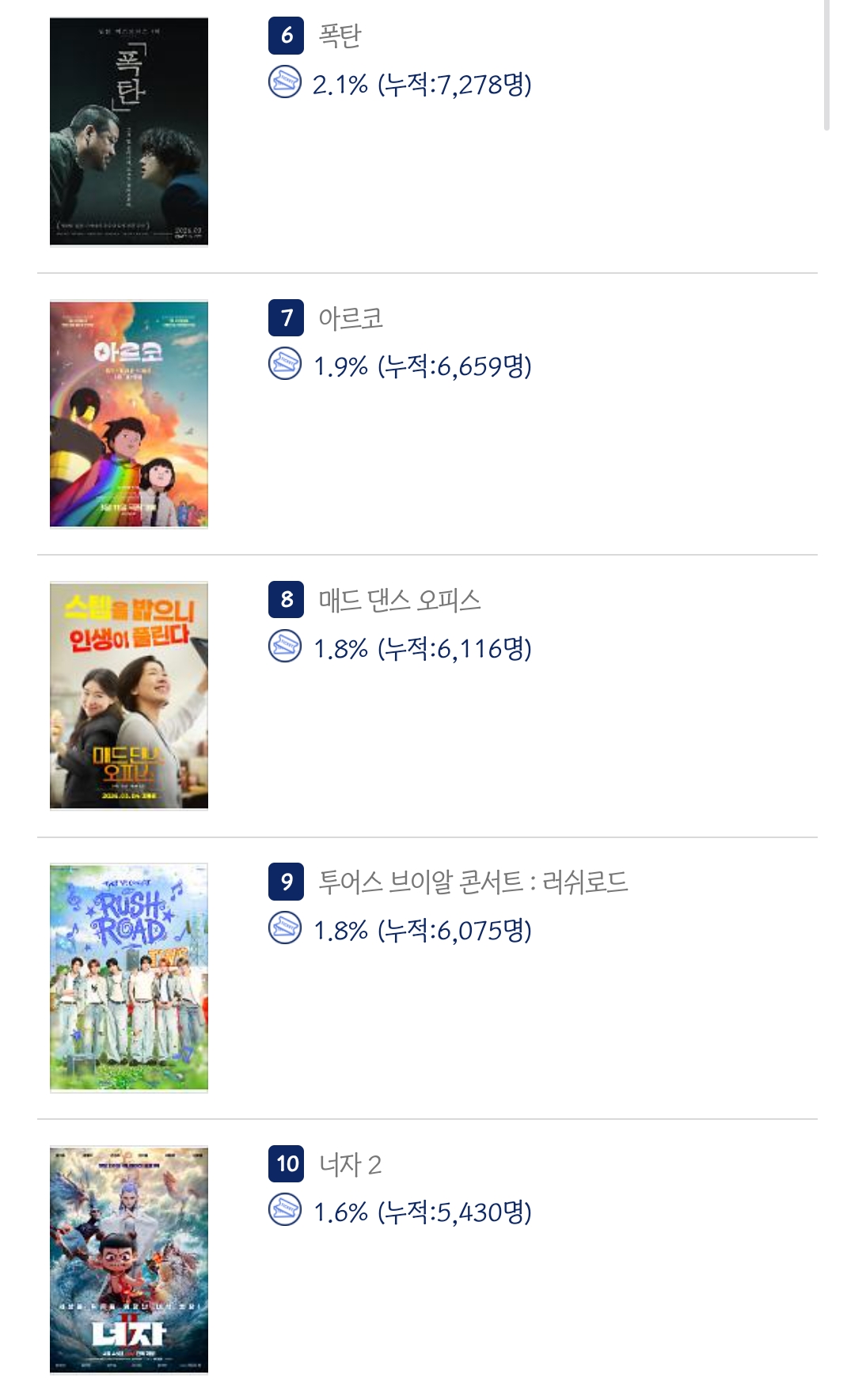Open the 너자 2 title ranked 10
847x1400 pixels.
click(x=350, y=1164)
